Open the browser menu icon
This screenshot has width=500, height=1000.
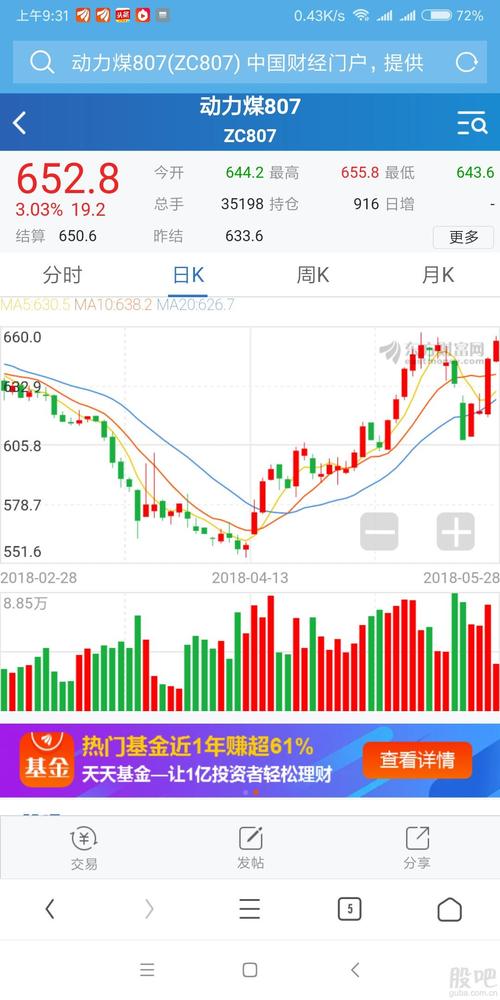tap(249, 909)
